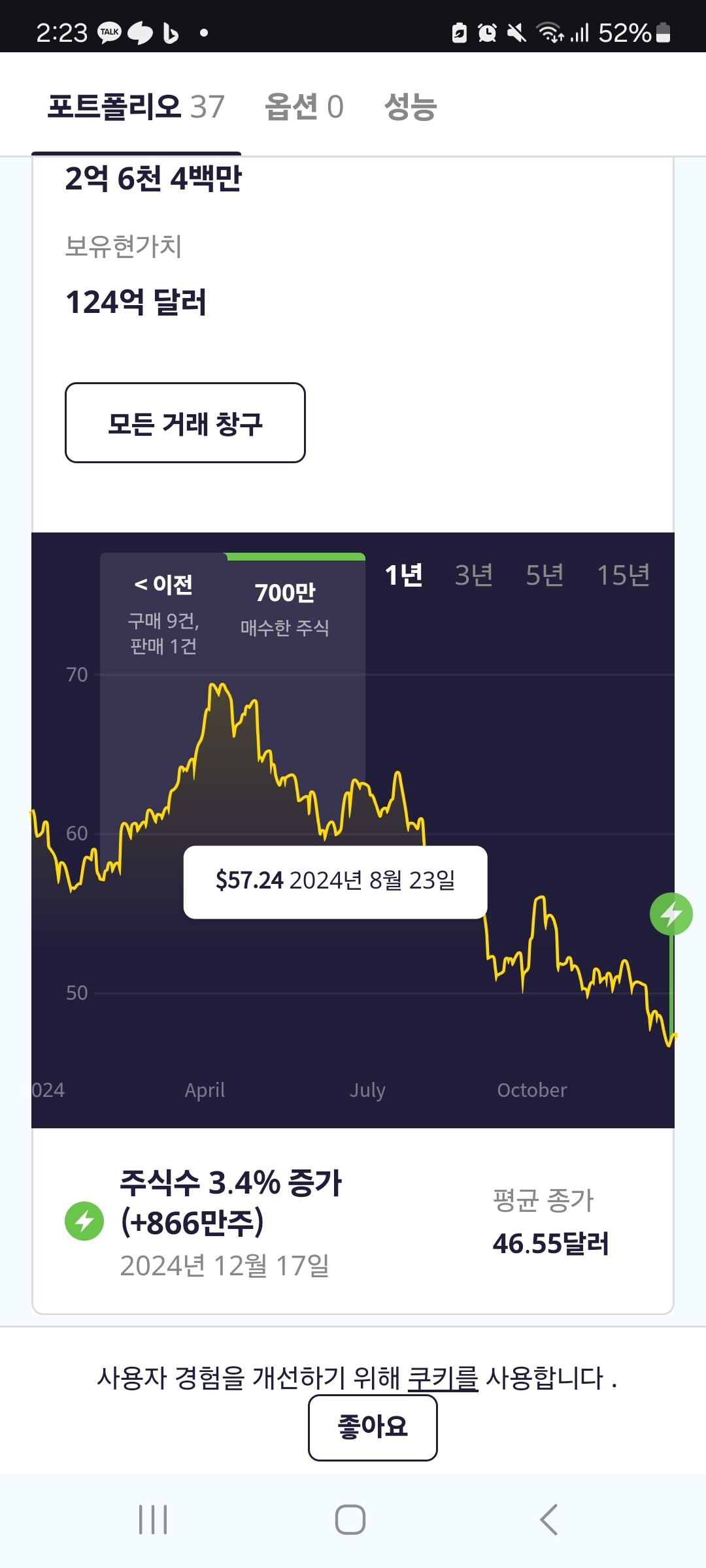Select the 3년 chart range
The image size is (706, 1568).
coord(474,576)
